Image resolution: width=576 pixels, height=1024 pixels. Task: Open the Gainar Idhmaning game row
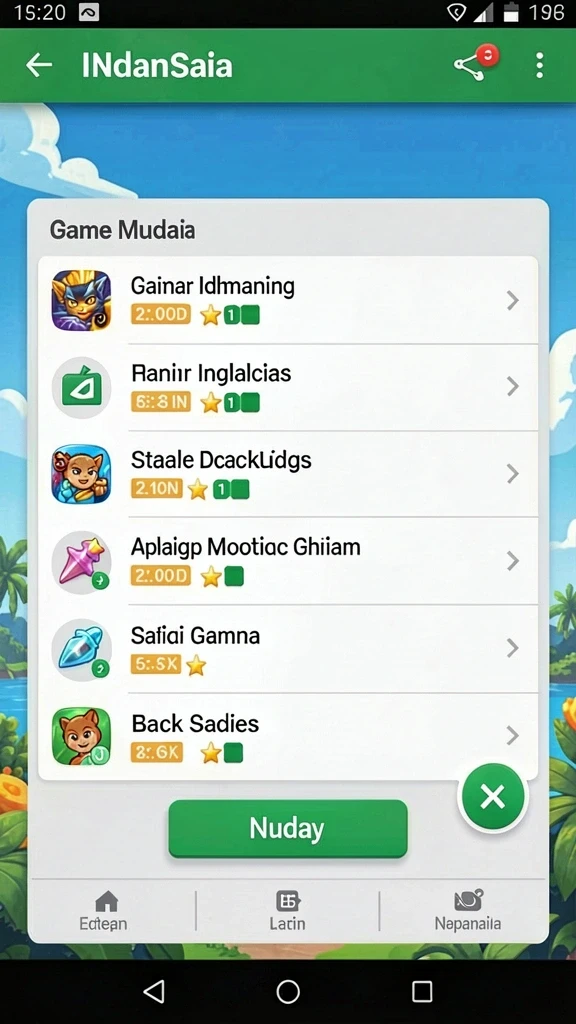[288, 300]
